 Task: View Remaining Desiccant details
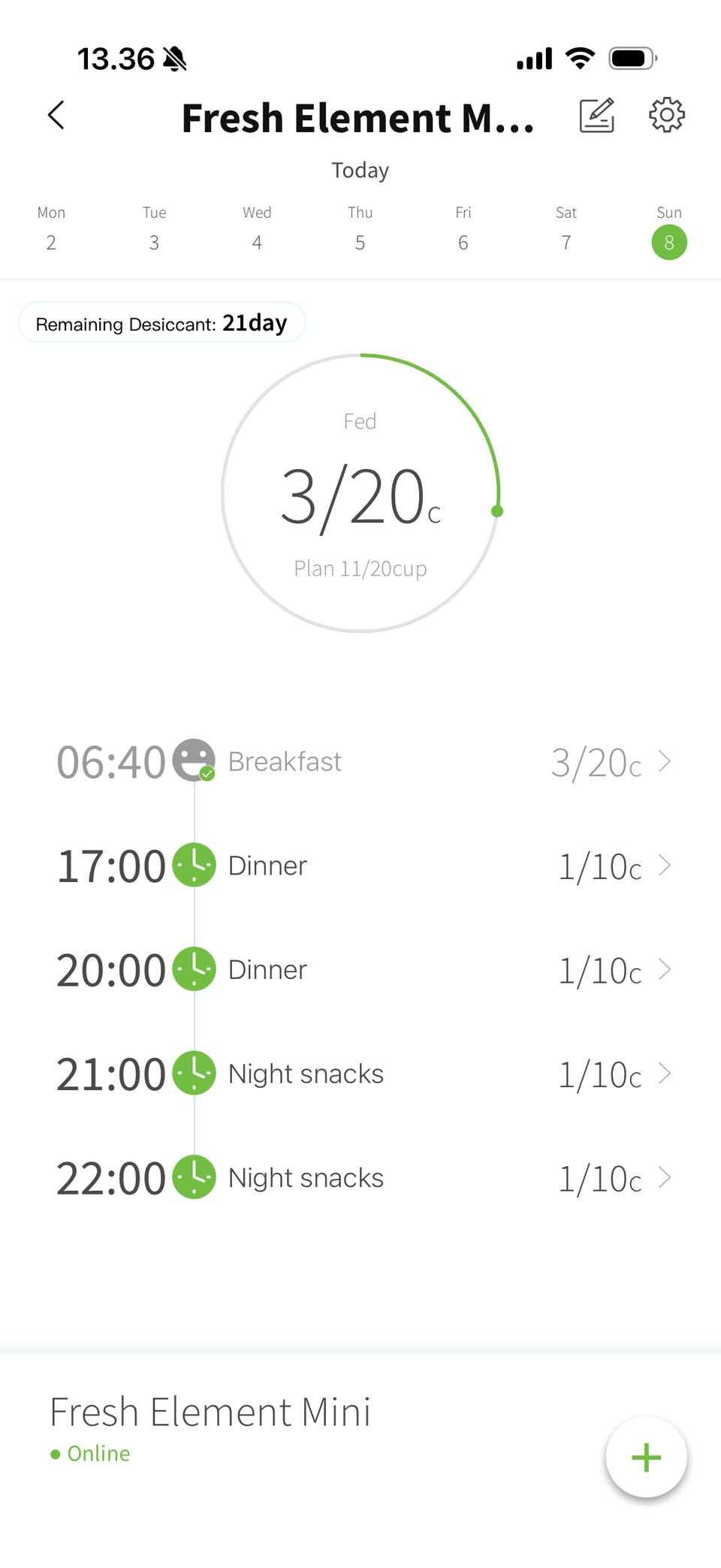161,323
